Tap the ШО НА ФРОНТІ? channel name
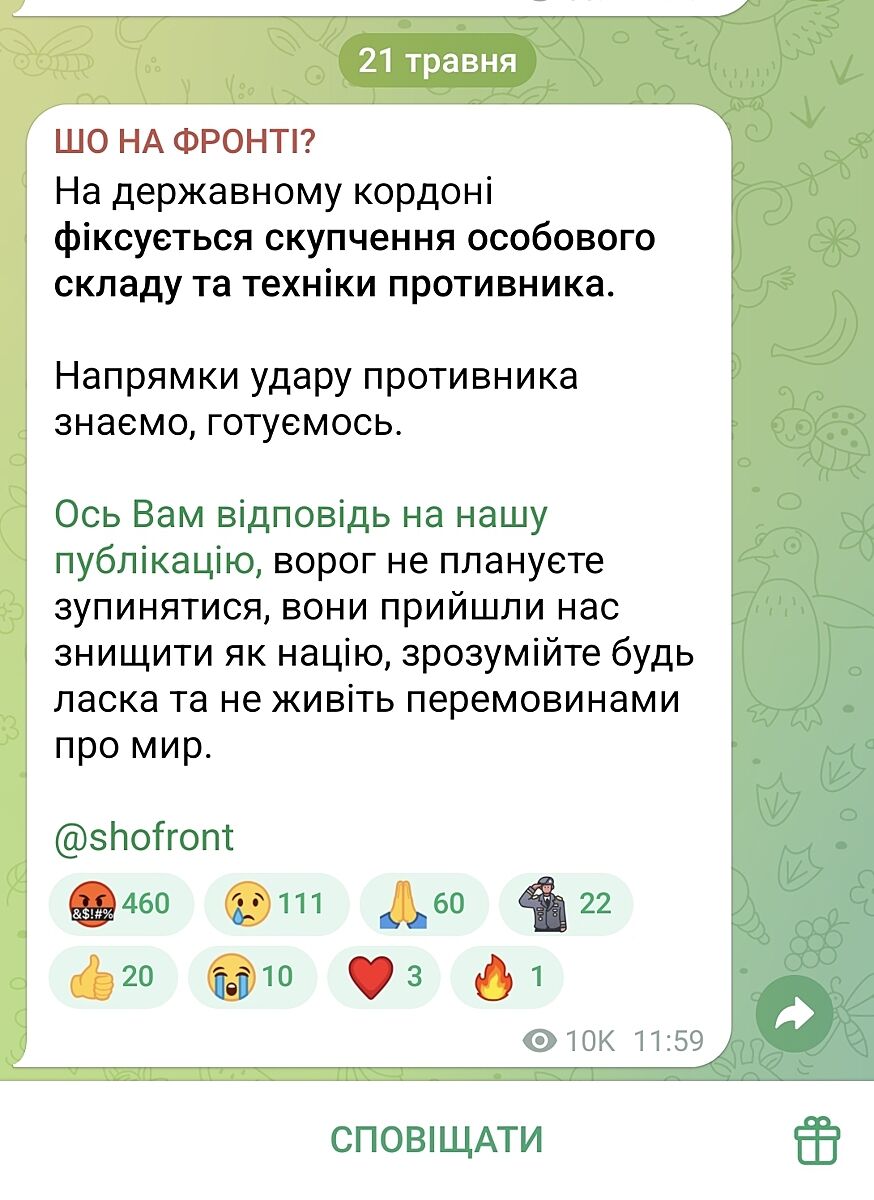Image resolution: width=874 pixels, height=1200 pixels. coord(185,143)
